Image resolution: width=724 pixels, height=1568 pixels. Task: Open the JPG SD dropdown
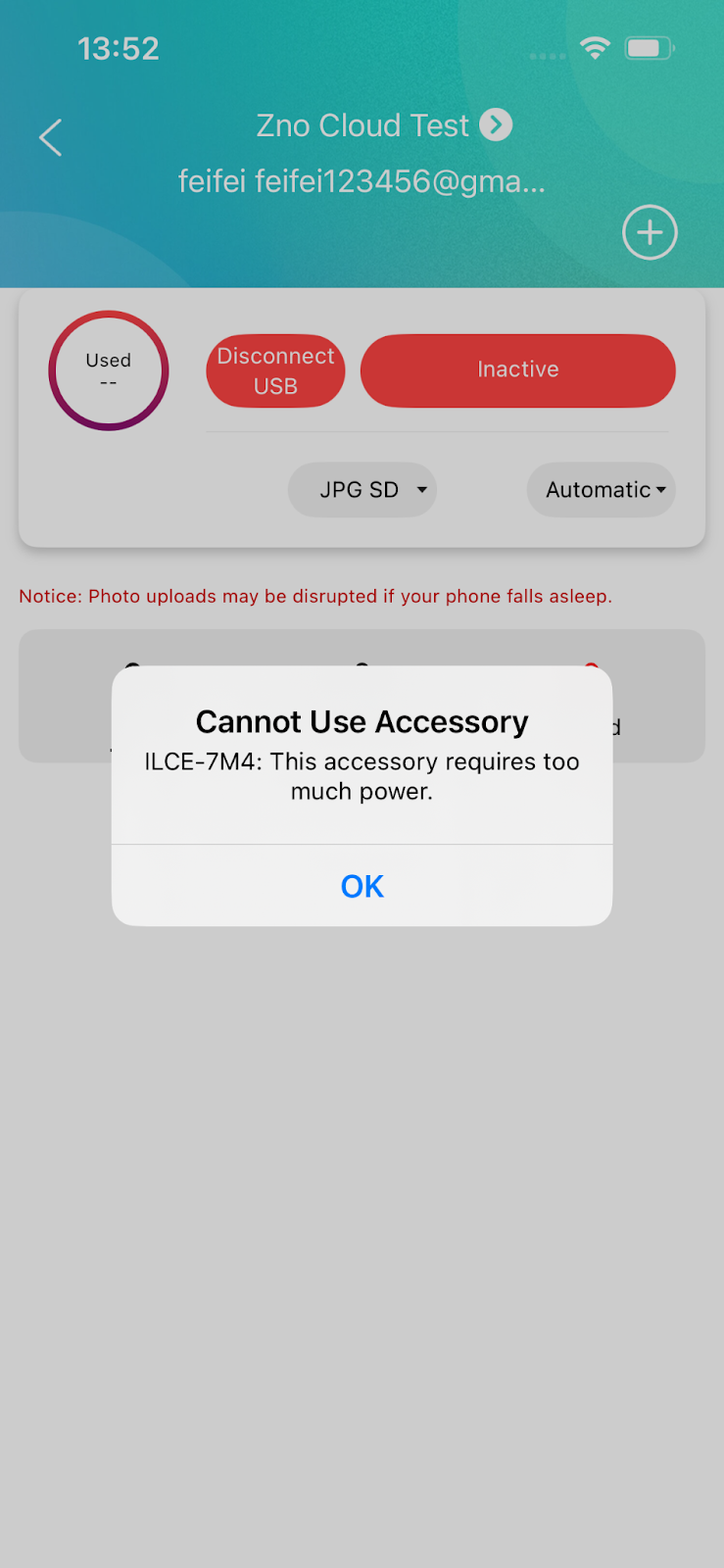point(362,490)
